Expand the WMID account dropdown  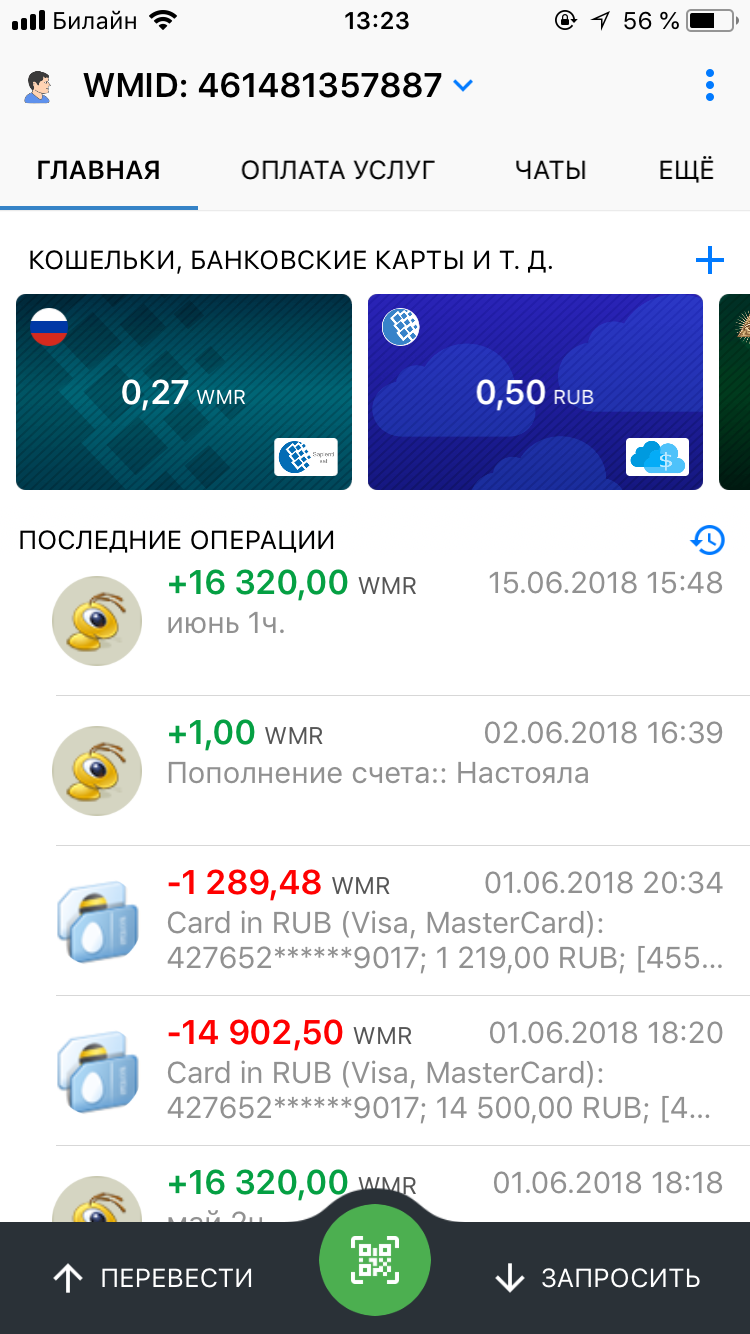pos(462,86)
